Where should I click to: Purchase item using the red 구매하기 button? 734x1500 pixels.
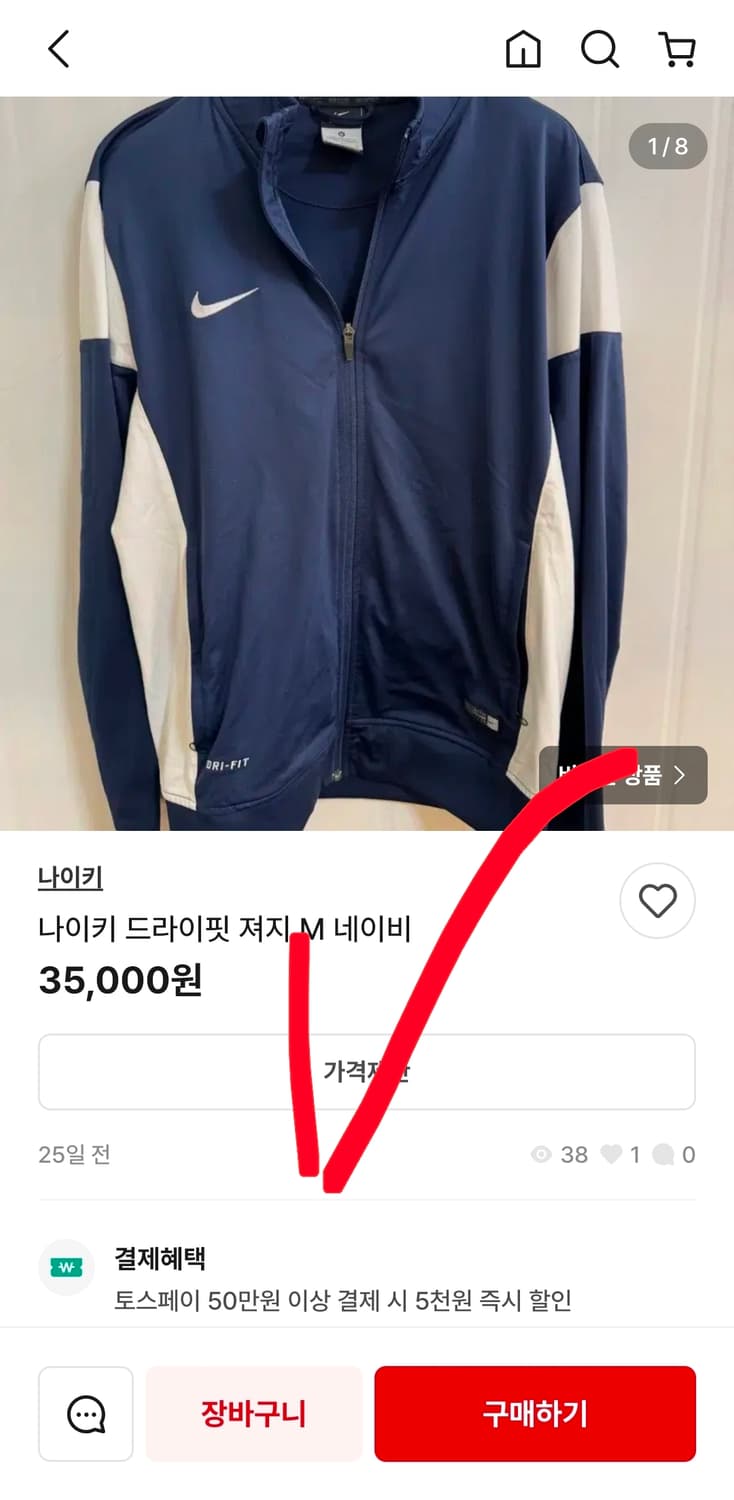point(534,1413)
